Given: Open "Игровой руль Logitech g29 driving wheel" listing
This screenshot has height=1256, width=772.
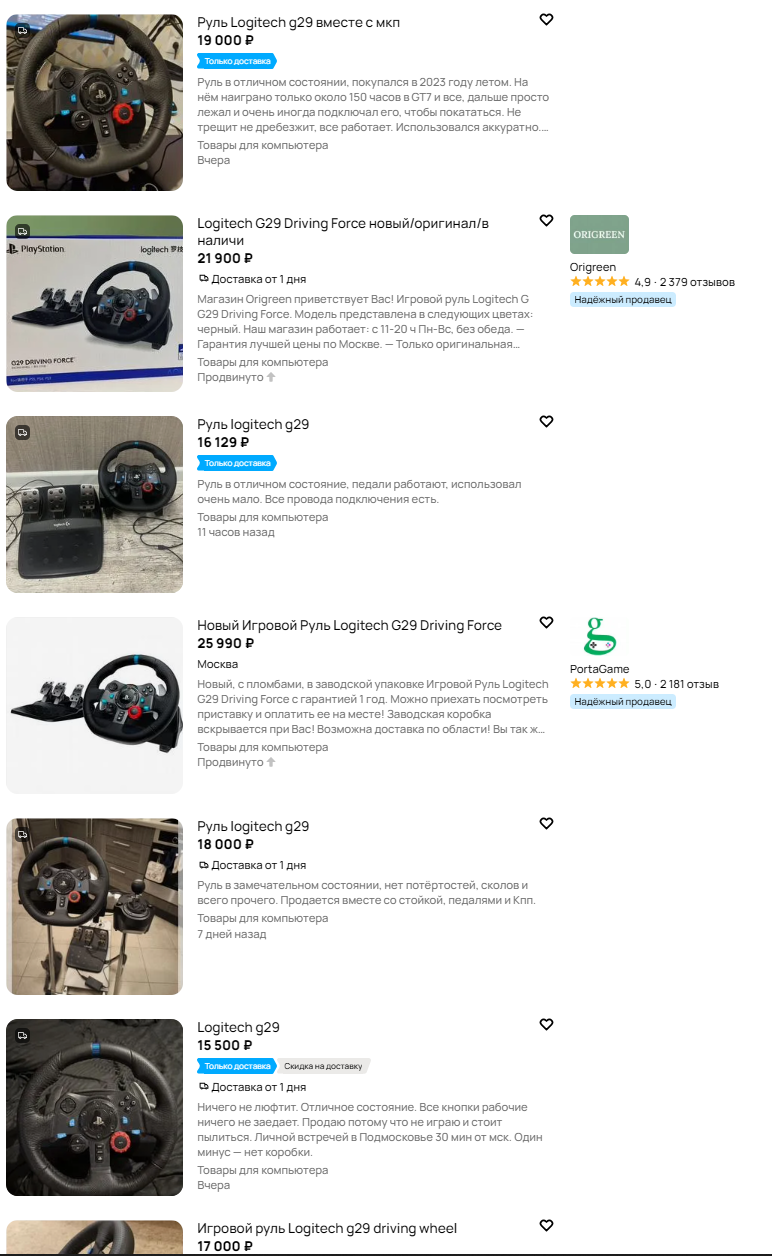Looking at the screenshot, I should pyautogui.click(x=327, y=1228).
